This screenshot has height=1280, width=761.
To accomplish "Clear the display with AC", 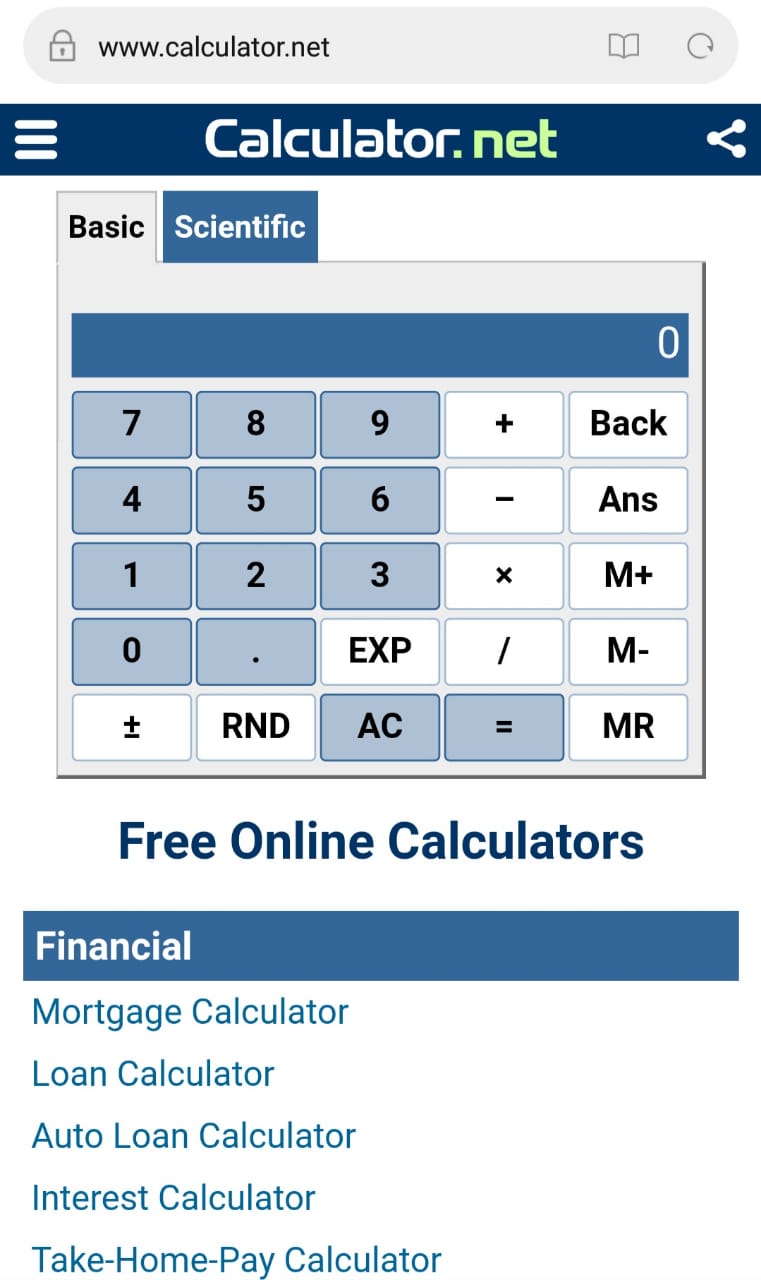I will click(380, 727).
